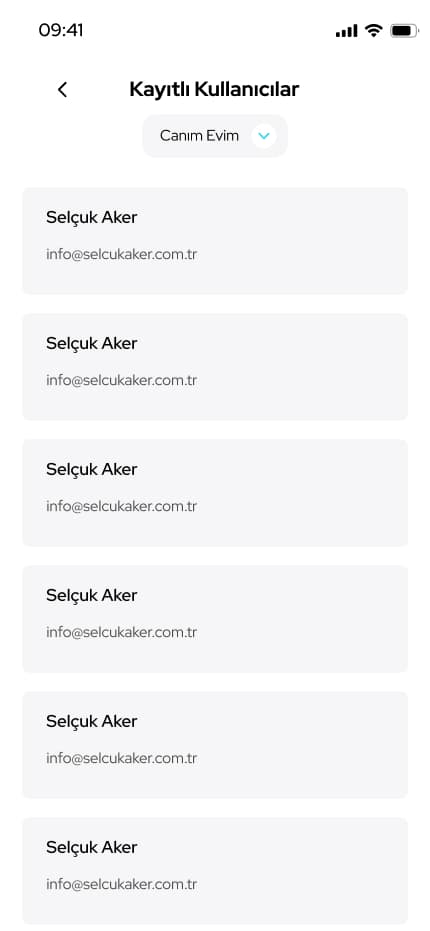430x931 pixels.
Task: Expand the Canım Evim dropdown
Action: [x=215, y=136]
